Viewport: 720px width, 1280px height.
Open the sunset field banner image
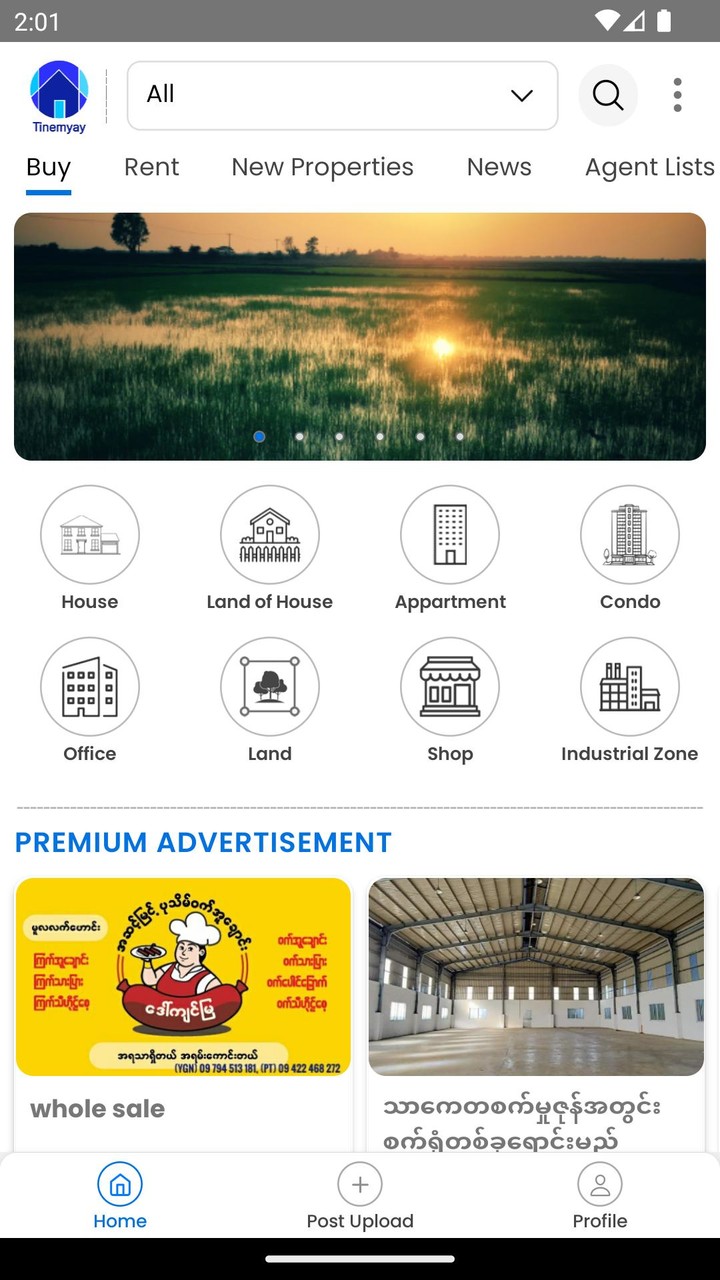[360, 336]
